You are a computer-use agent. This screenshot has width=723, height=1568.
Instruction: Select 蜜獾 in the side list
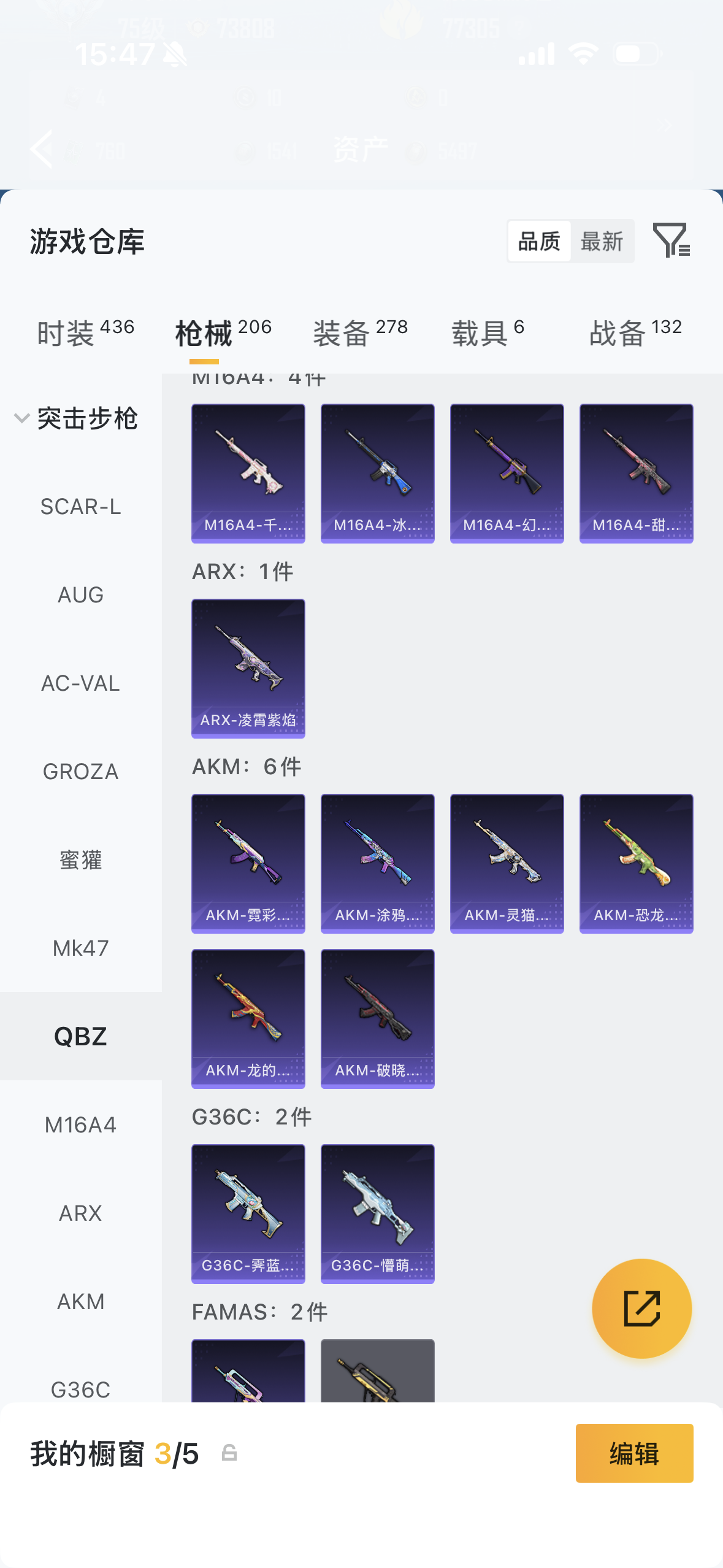coord(80,860)
